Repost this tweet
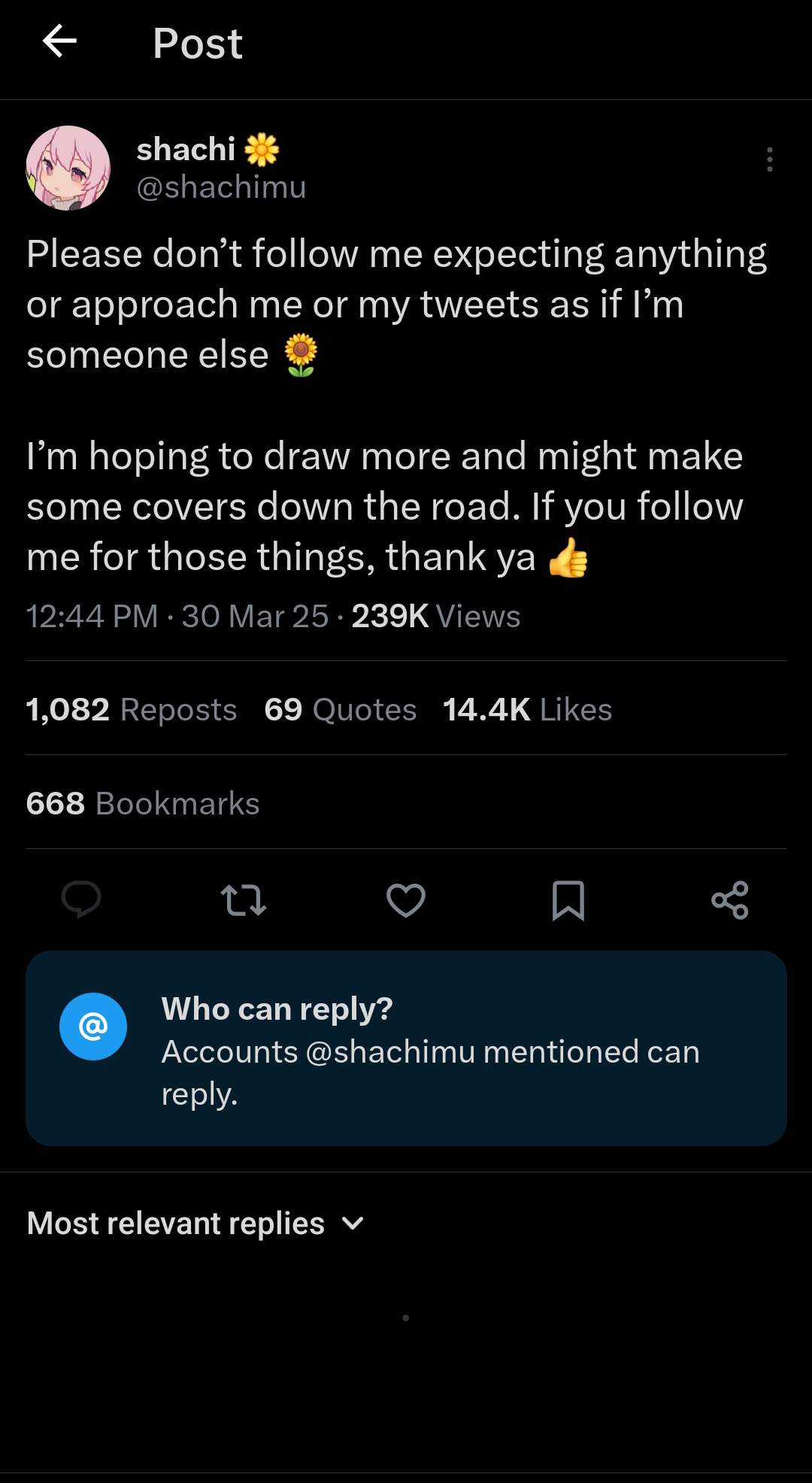The height and width of the screenshot is (1483, 812). (x=244, y=899)
